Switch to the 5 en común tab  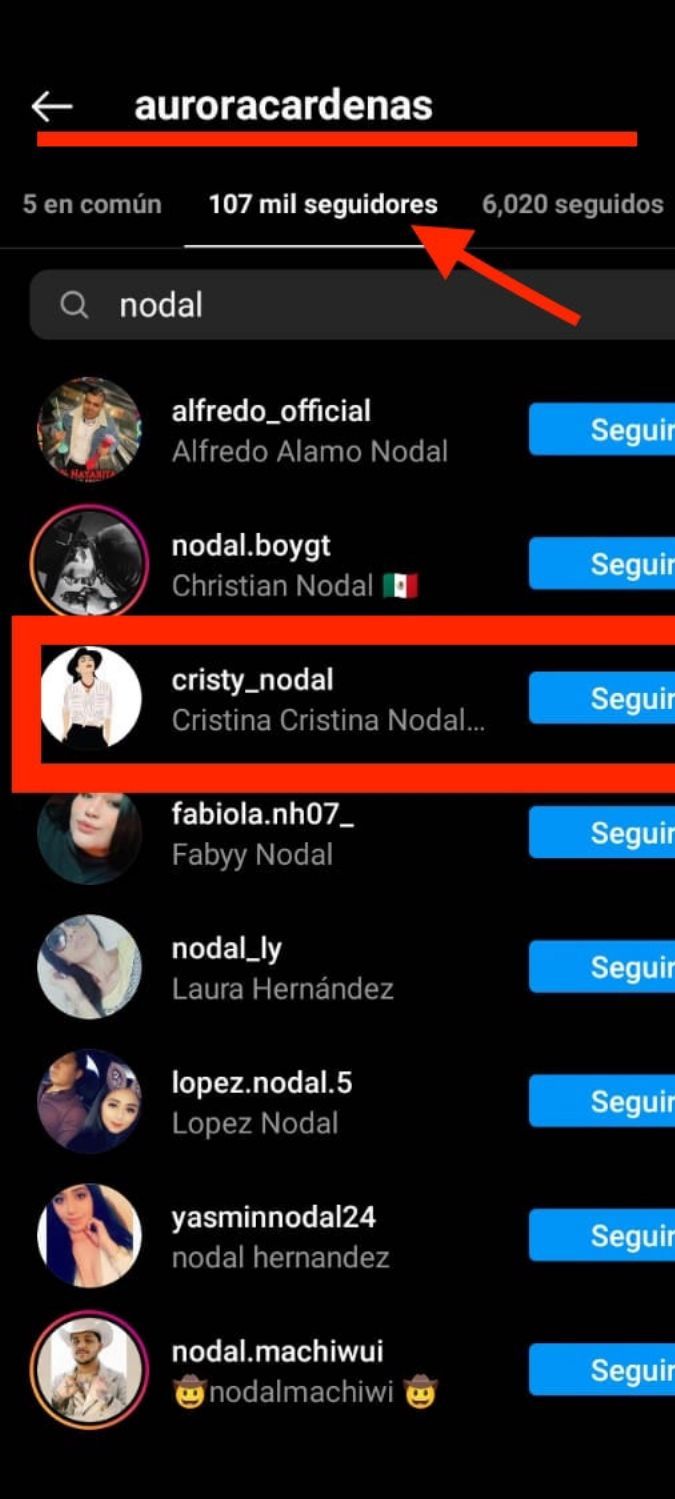point(91,204)
